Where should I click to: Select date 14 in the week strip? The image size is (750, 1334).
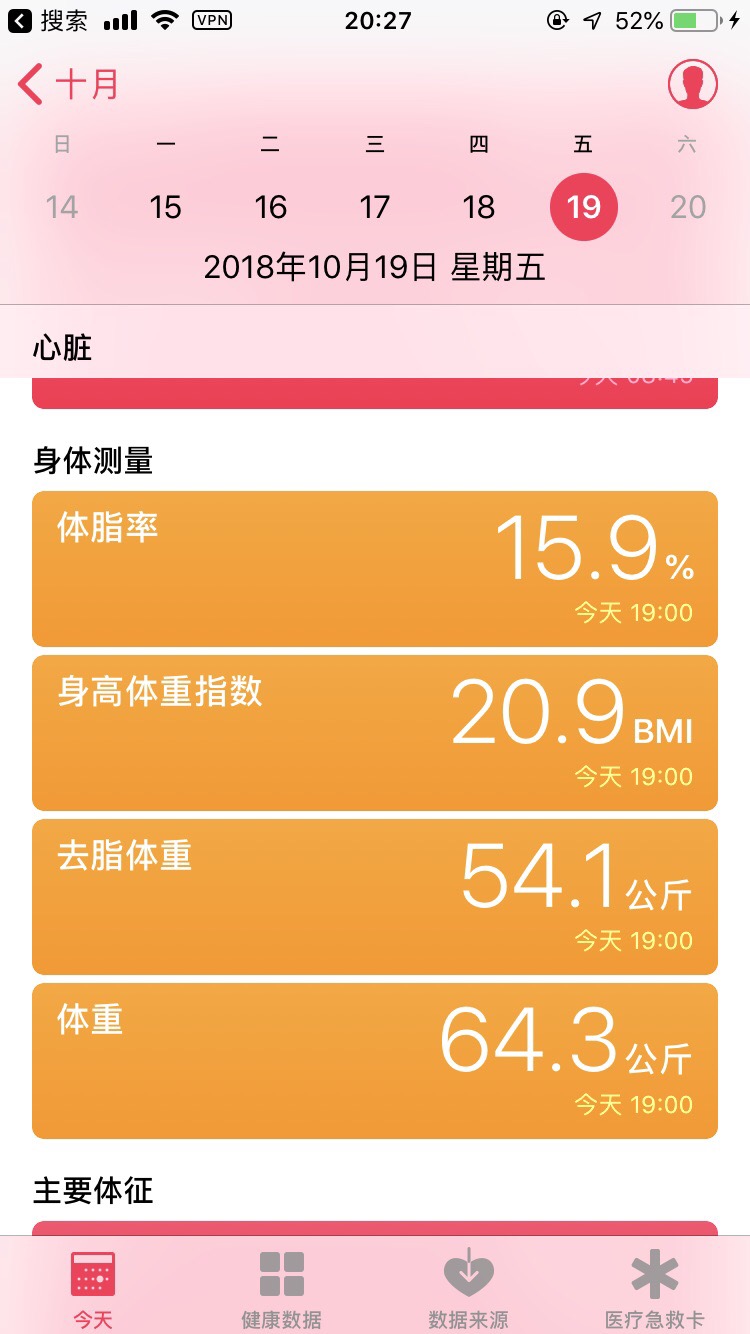[62, 207]
